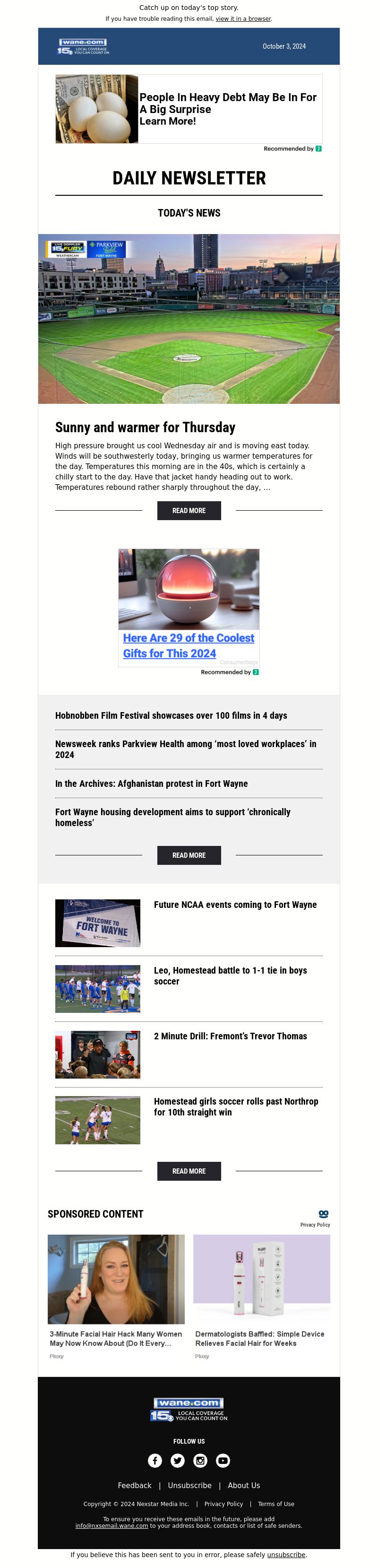Visit WANE's Instagram profile
This screenshot has height=1568, width=378.
[200, 1460]
